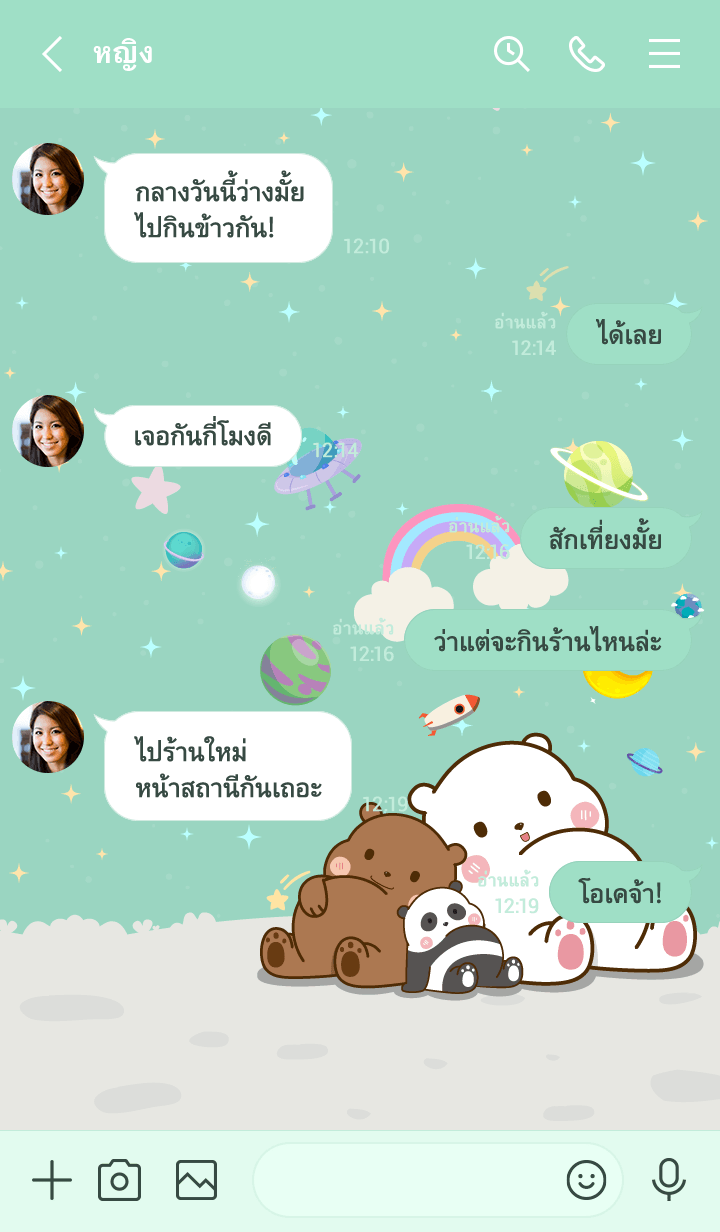The image size is (720, 1232).
Task: Pick an image from the gallery
Action: pyautogui.click(x=196, y=1181)
